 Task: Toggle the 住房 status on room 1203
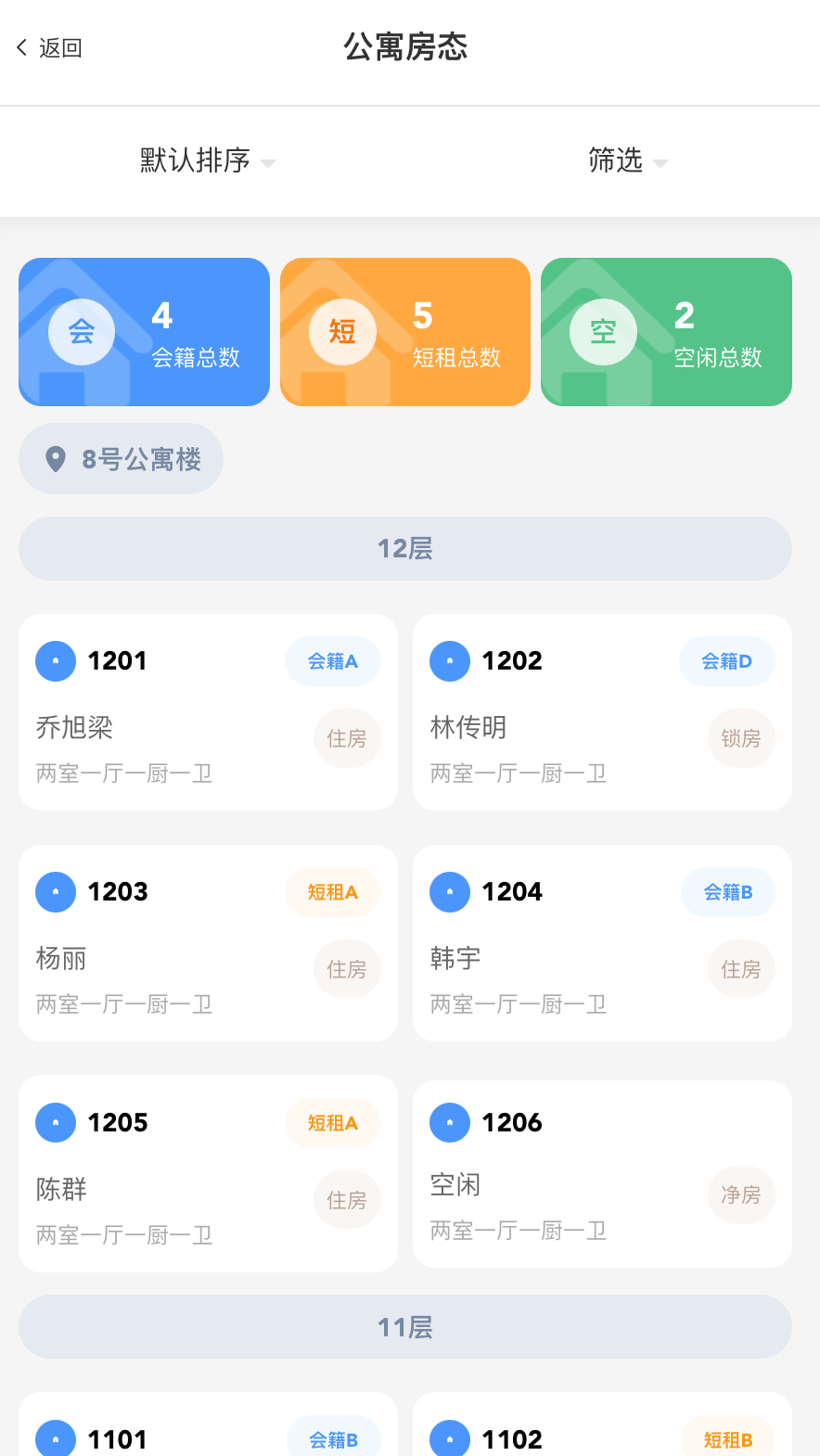pos(346,968)
